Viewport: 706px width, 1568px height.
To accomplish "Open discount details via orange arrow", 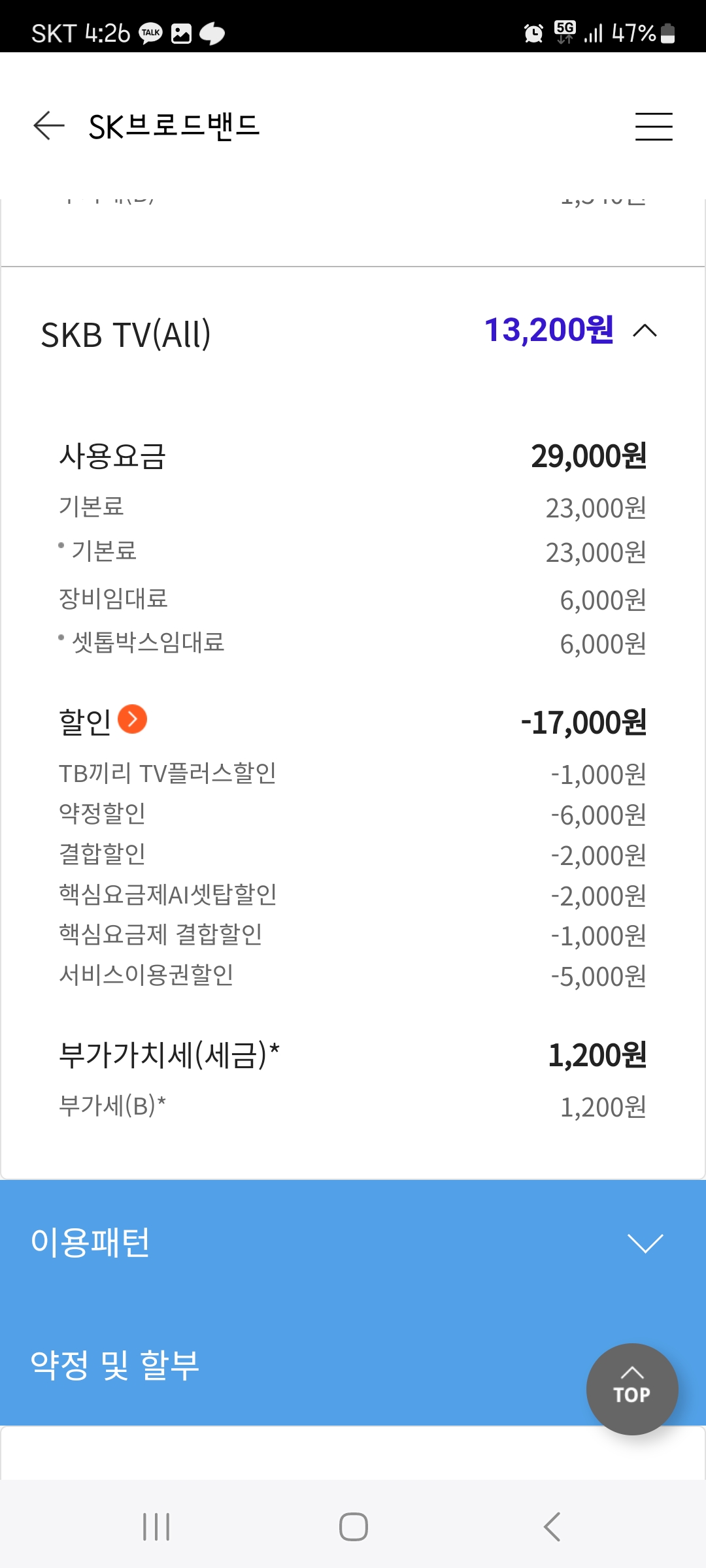I will [132, 719].
